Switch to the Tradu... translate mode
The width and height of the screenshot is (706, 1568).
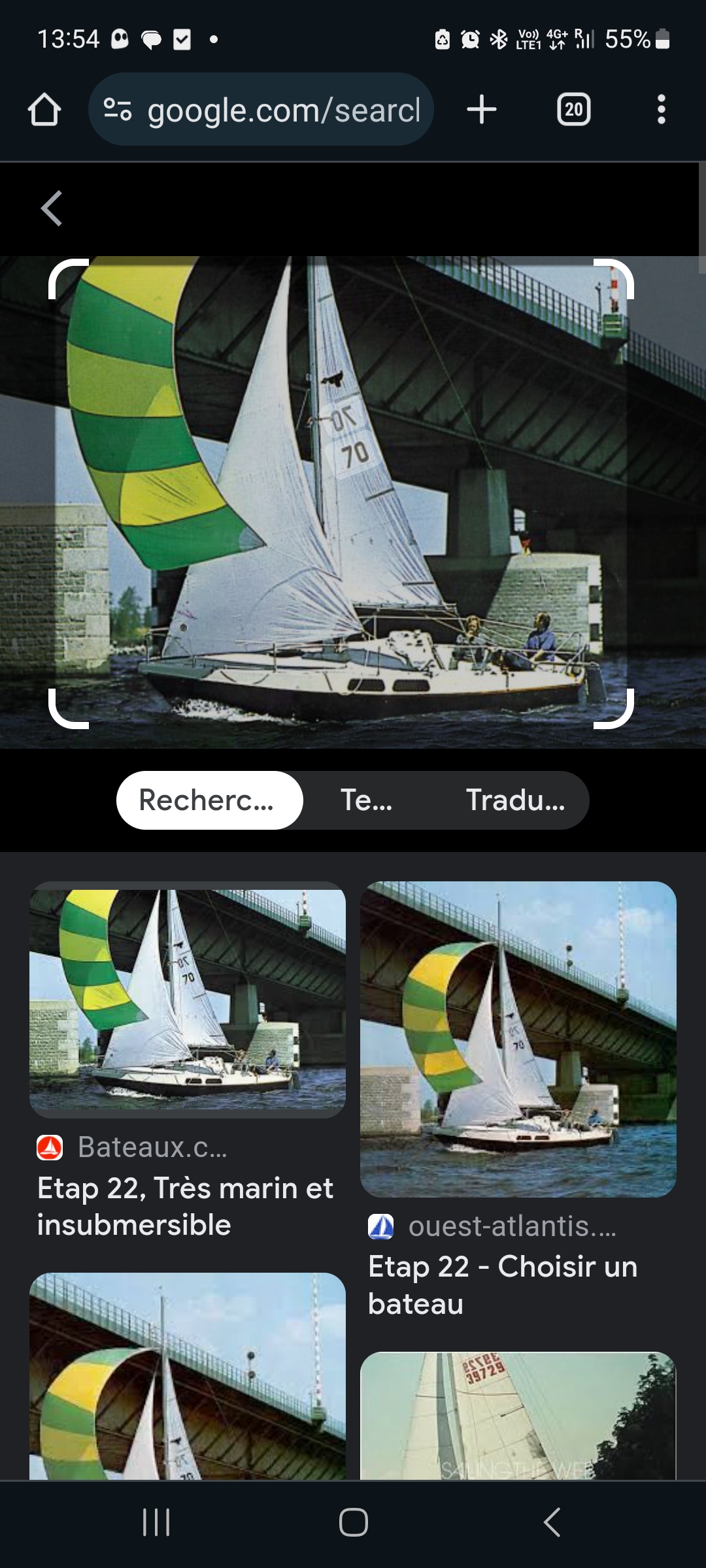coord(515,800)
